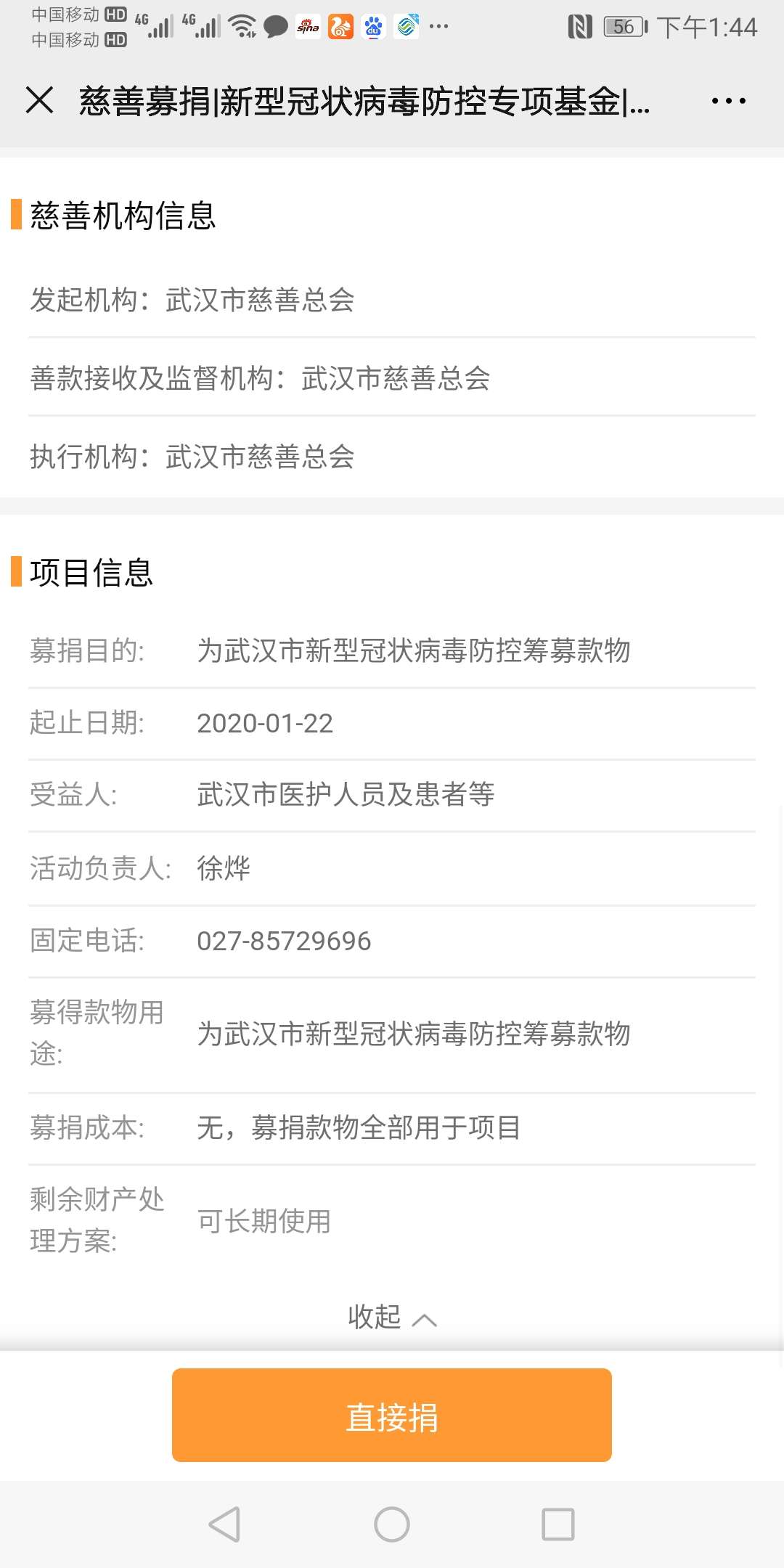Tap the Baidu notification icon
Viewport: 784px width, 1568px height.
[x=372, y=26]
